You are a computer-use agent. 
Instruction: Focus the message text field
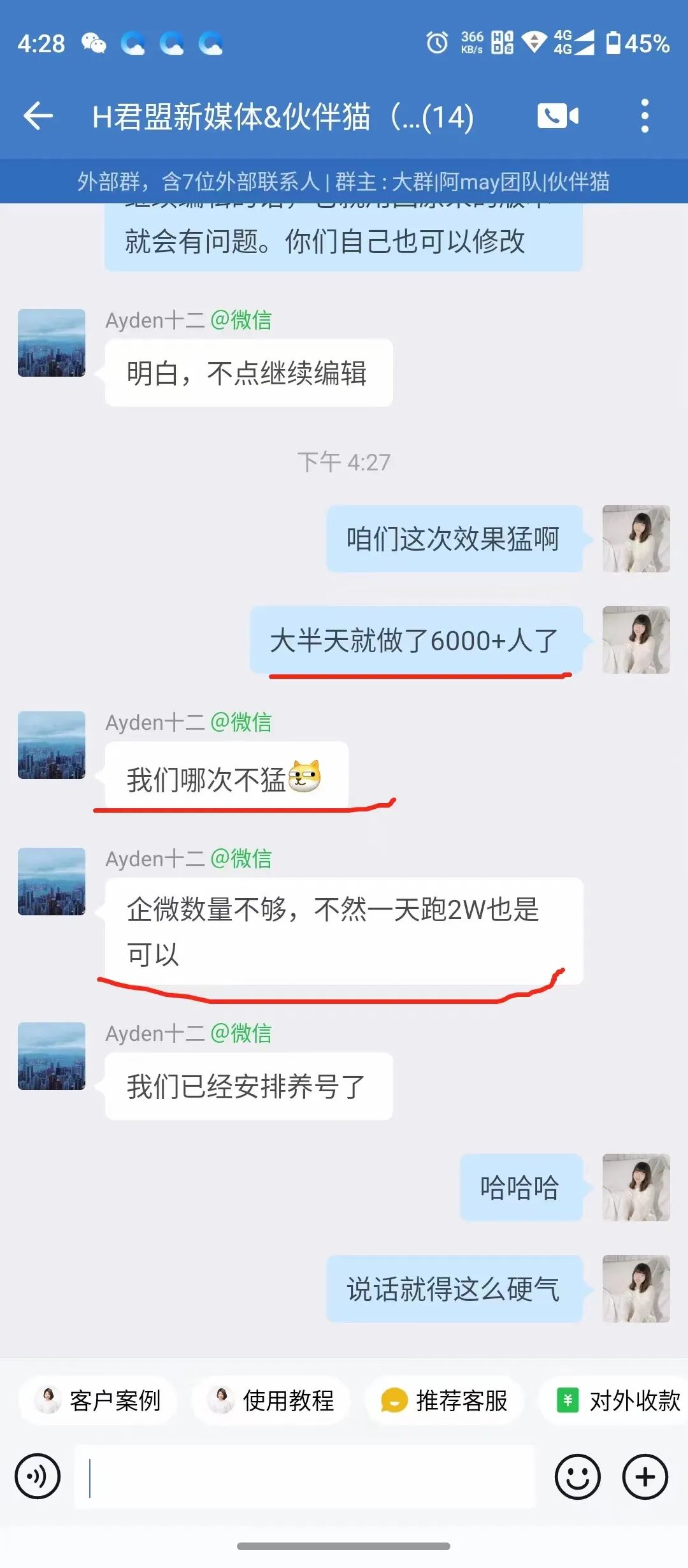pyautogui.click(x=305, y=1476)
